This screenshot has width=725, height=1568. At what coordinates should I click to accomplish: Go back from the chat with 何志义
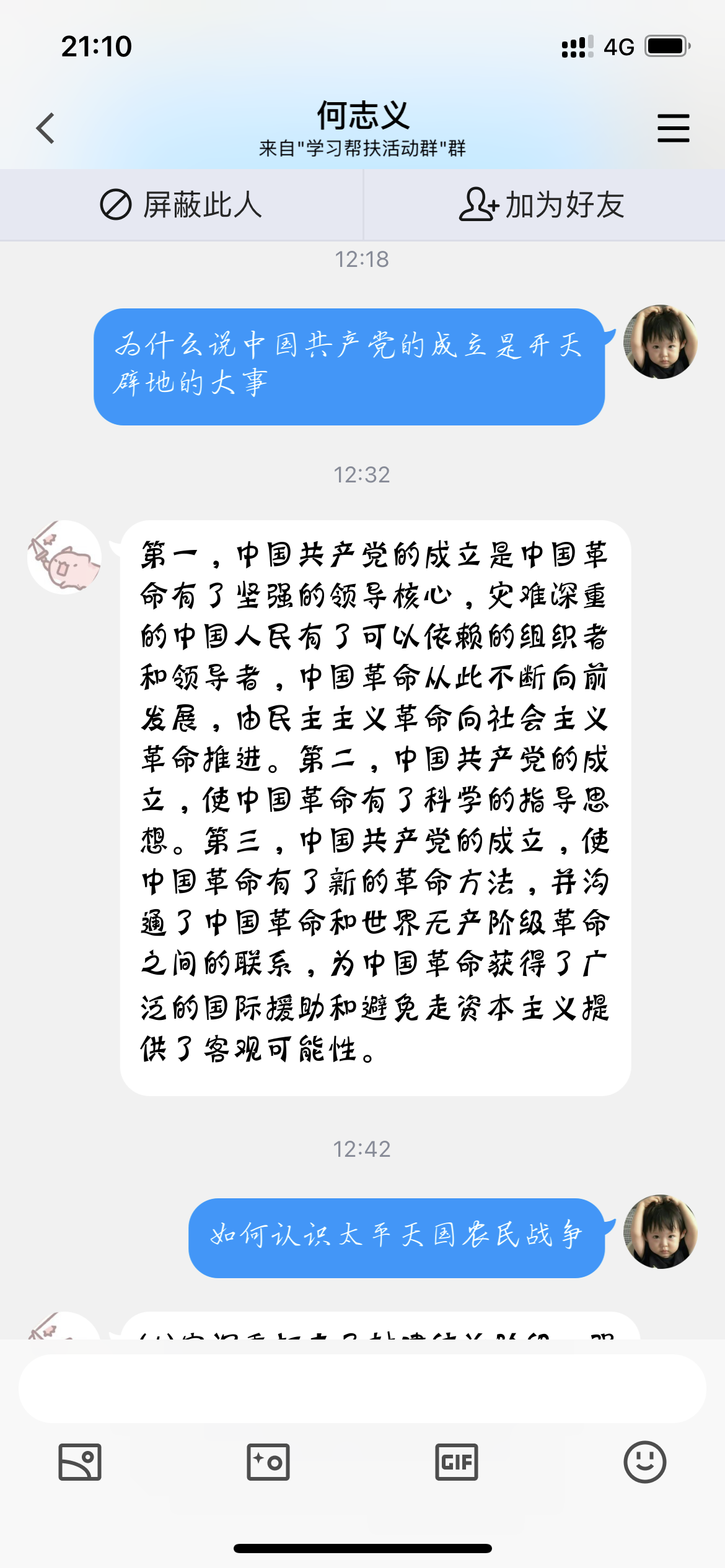(45, 128)
